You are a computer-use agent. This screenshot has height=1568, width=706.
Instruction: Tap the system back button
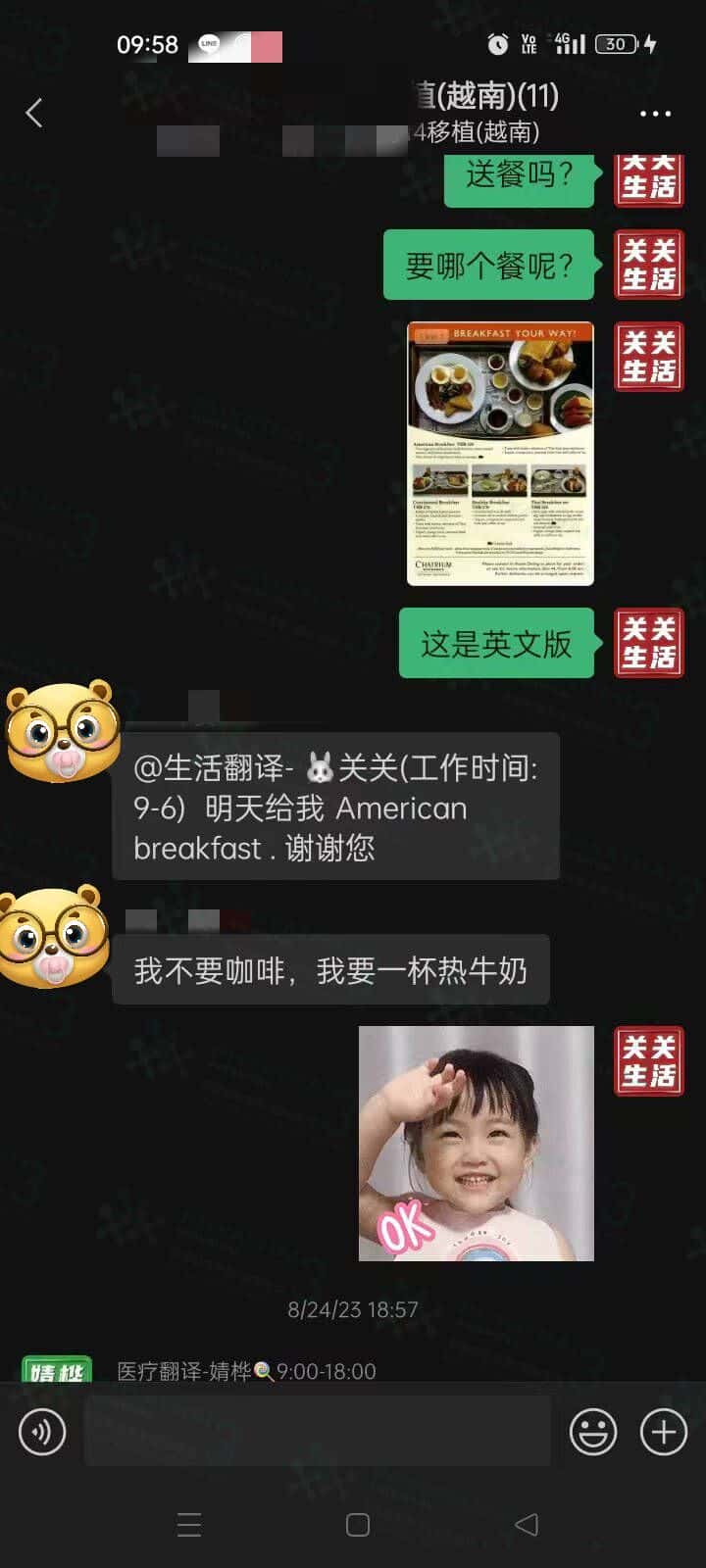(527, 1524)
